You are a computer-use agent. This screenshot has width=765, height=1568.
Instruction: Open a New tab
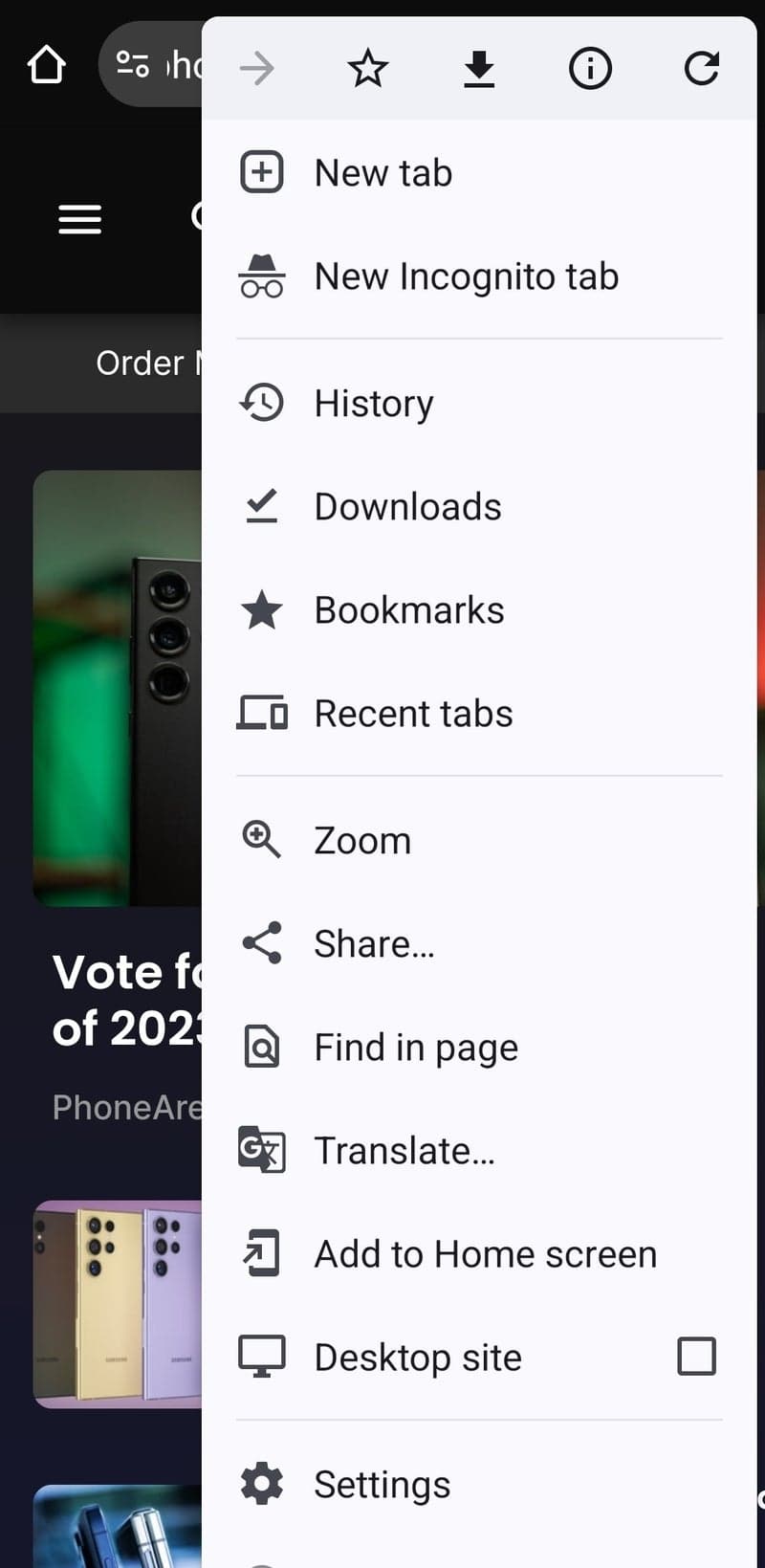click(382, 173)
